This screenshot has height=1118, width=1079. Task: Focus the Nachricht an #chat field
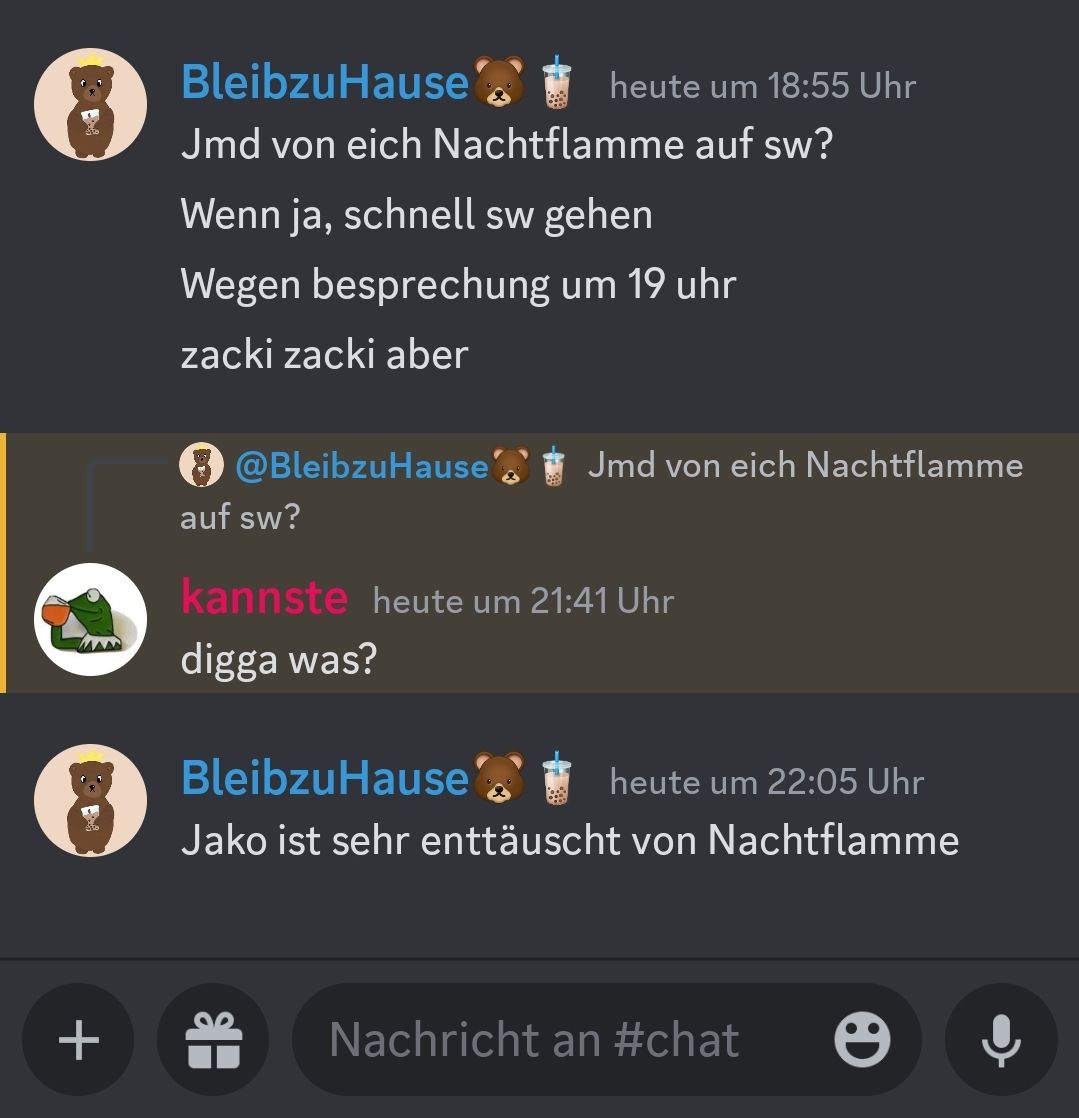[x=560, y=1040]
